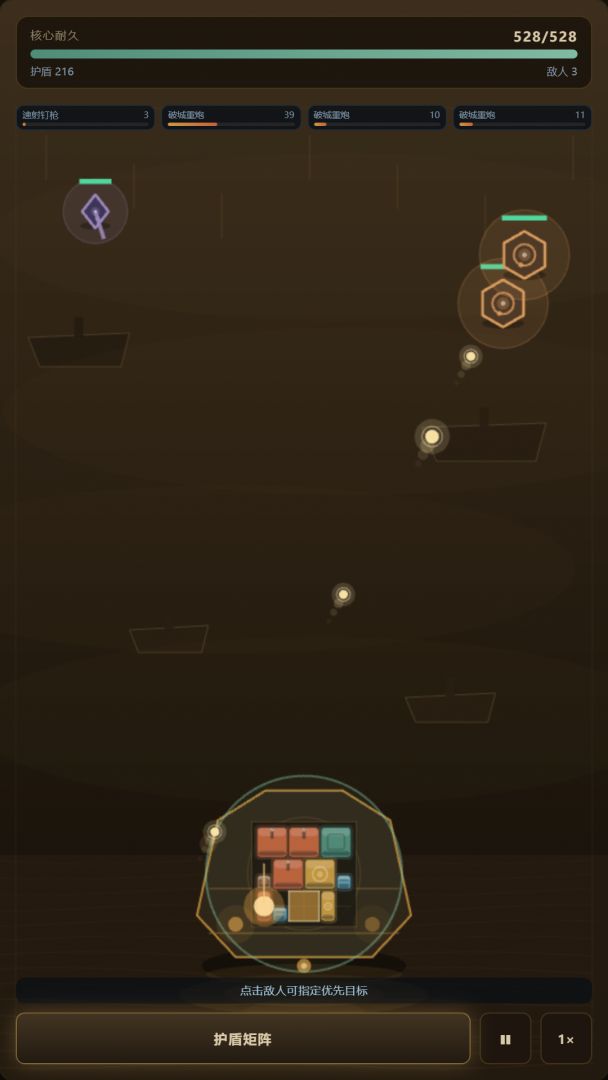Activate the 护盾矩阵 shield skill
This screenshot has height=1080, width=608.
tap(242, 1039)
